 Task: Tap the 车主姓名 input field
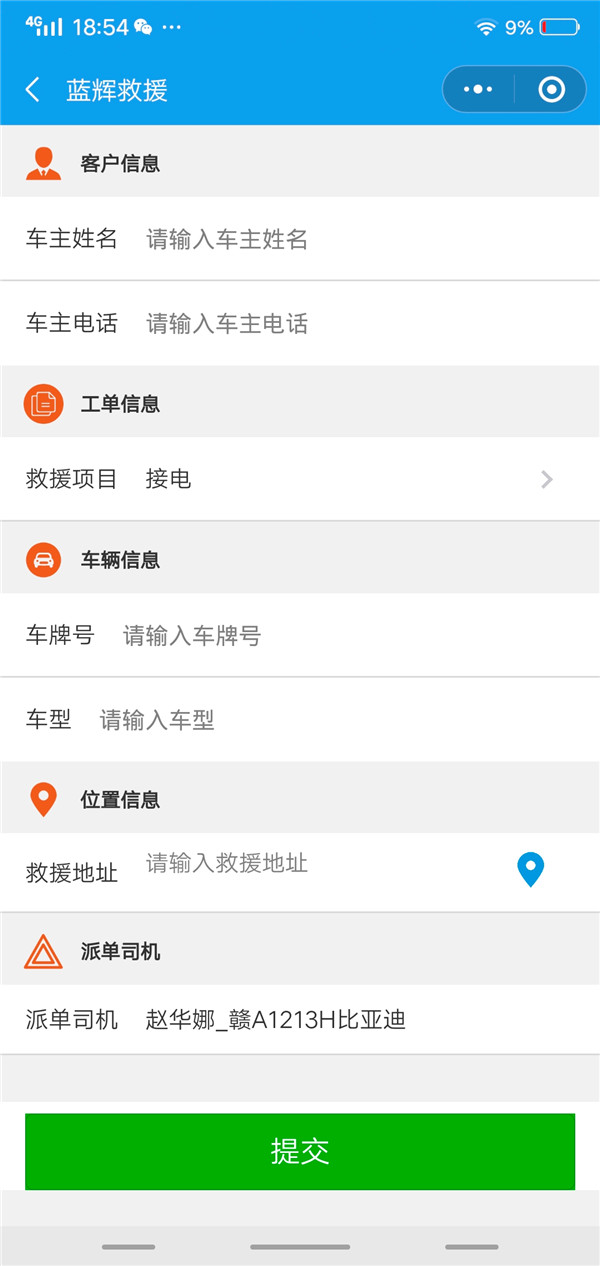click(360, 239)
